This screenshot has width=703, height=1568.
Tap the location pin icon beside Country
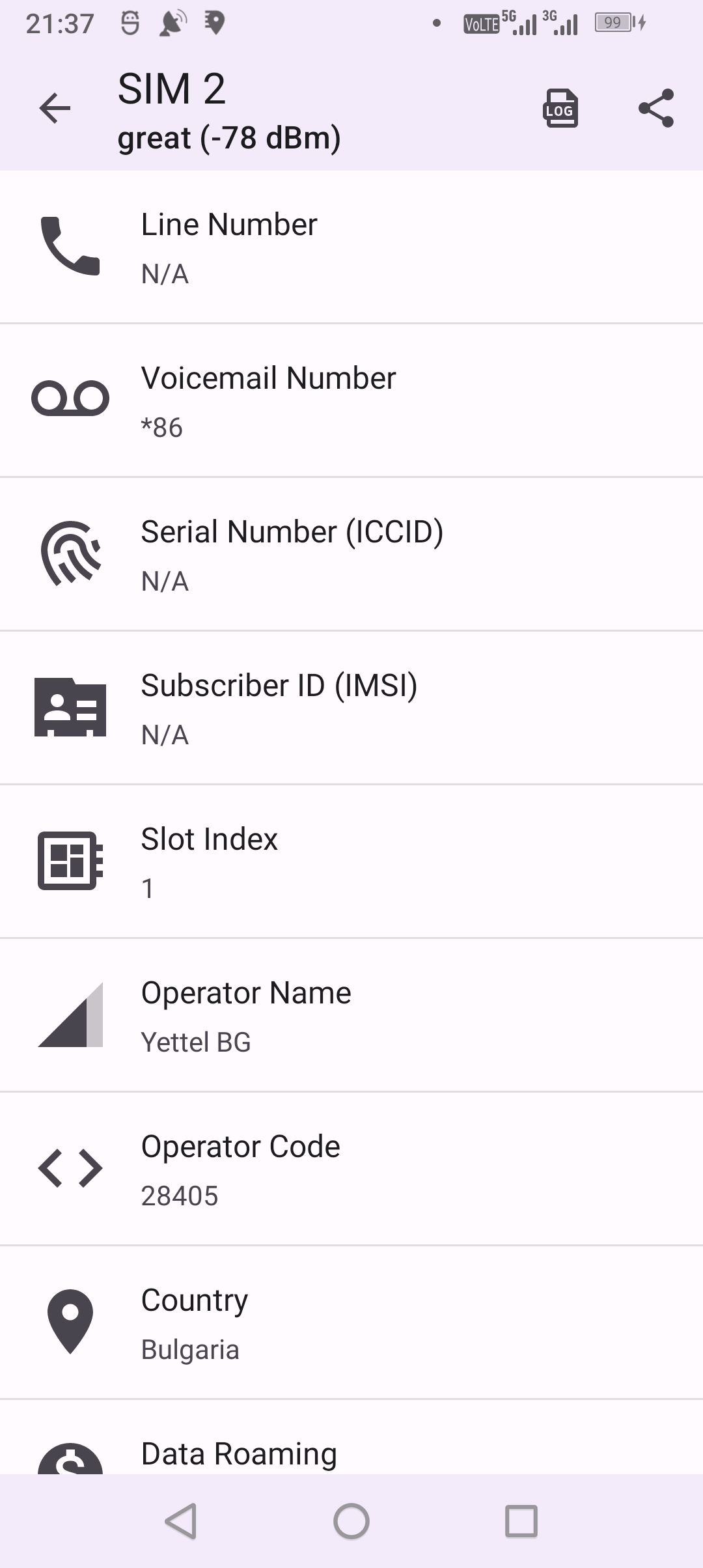tap(70, 1323)
